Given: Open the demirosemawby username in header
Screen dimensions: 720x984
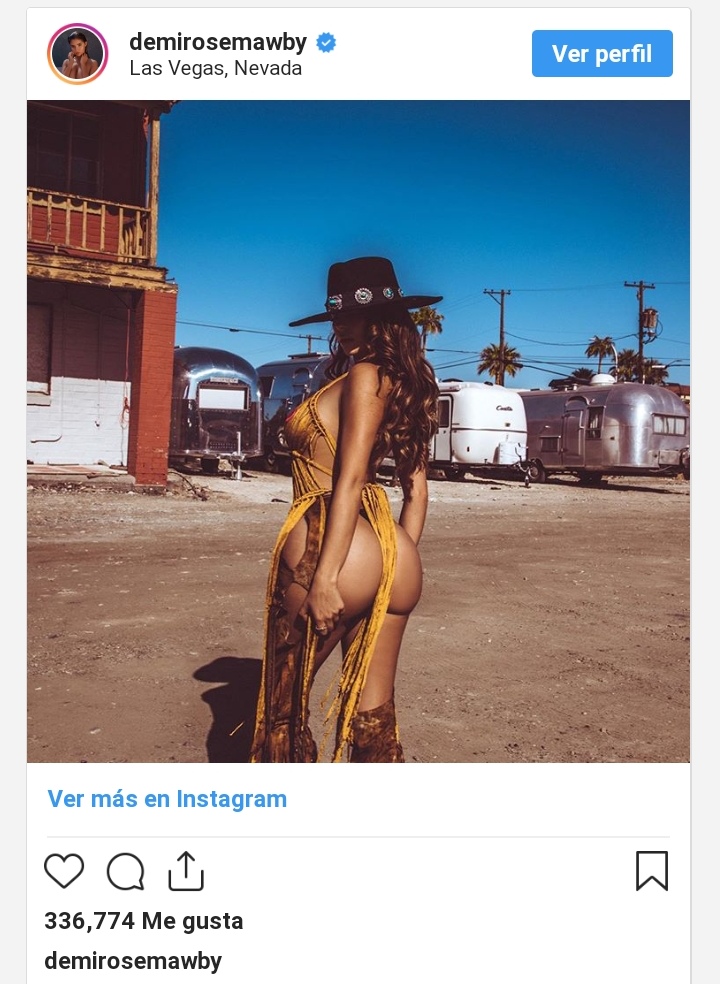Looking at the screenshot, I should click(x=218, y=42).
